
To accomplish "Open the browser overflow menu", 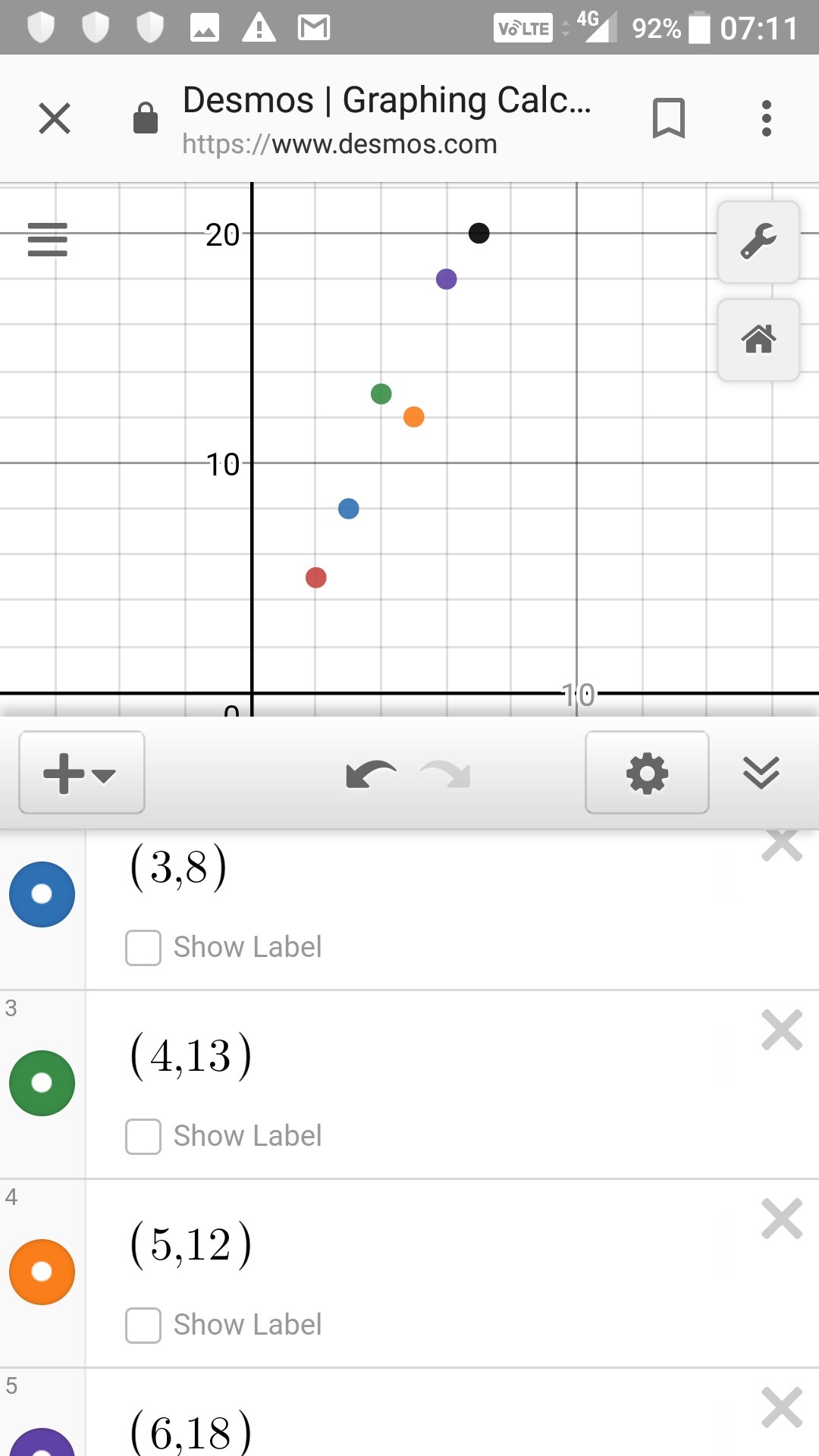I will click(x=767, y=118).
